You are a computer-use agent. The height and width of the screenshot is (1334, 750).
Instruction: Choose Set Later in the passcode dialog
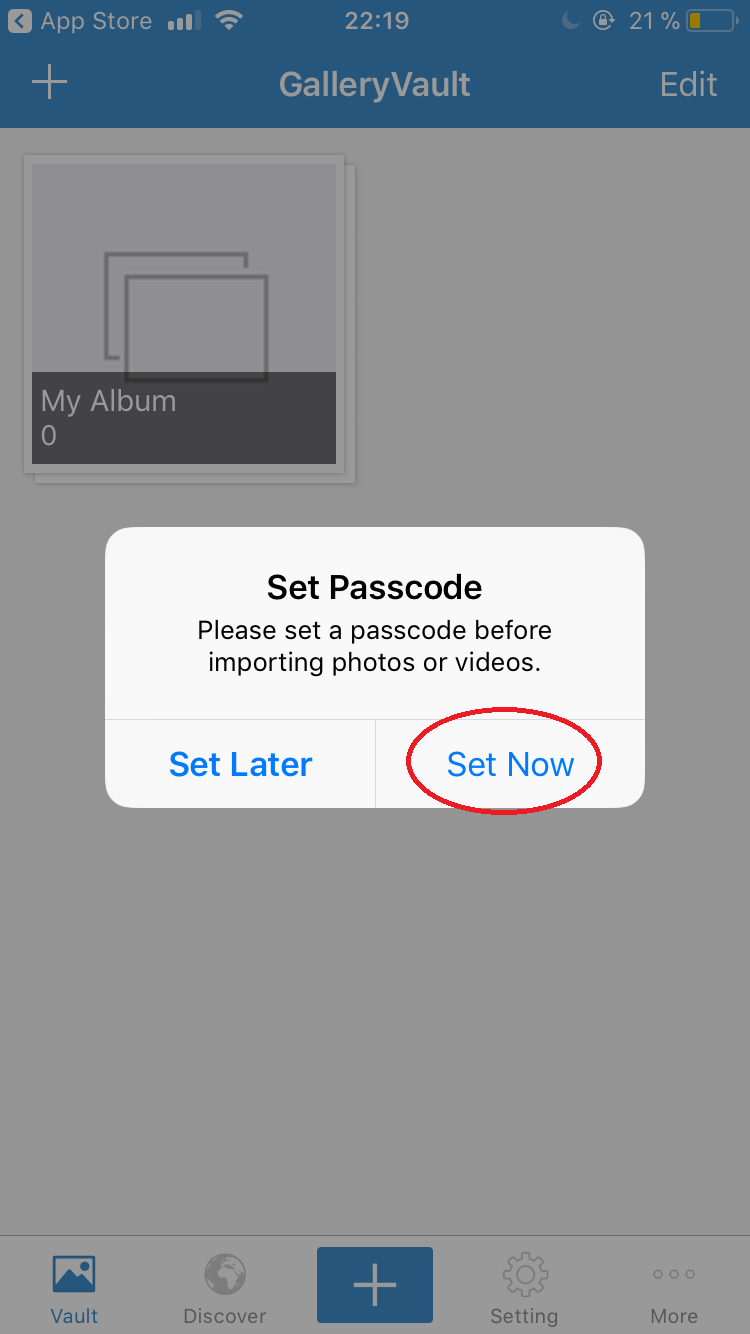pos(240,764)
